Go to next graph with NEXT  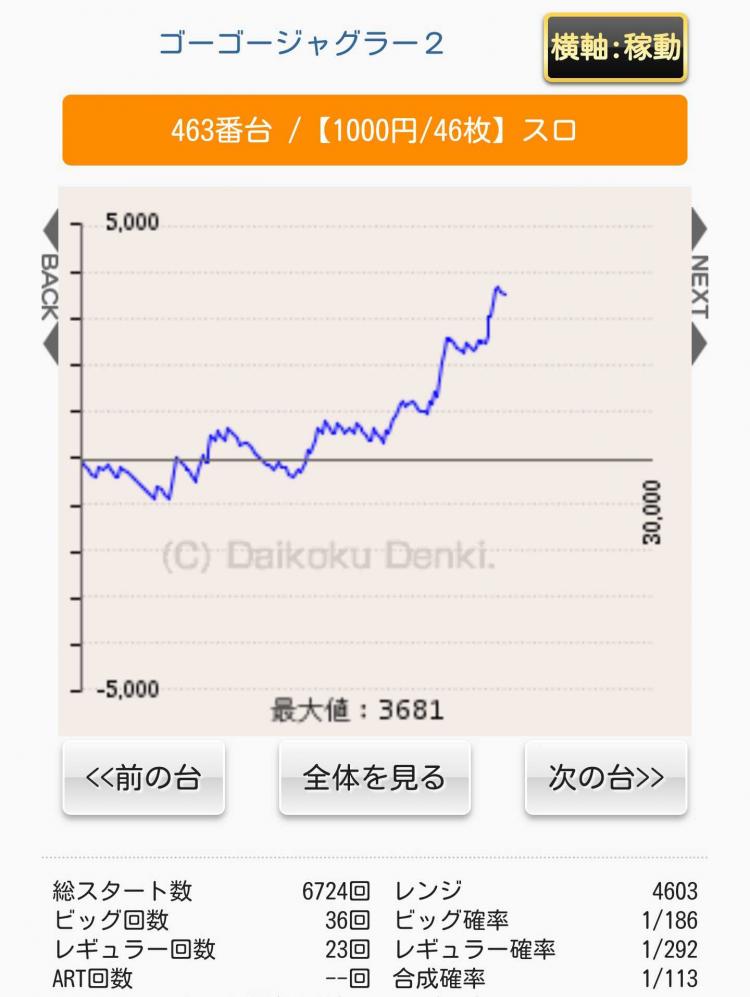click(x=699, y=287)
